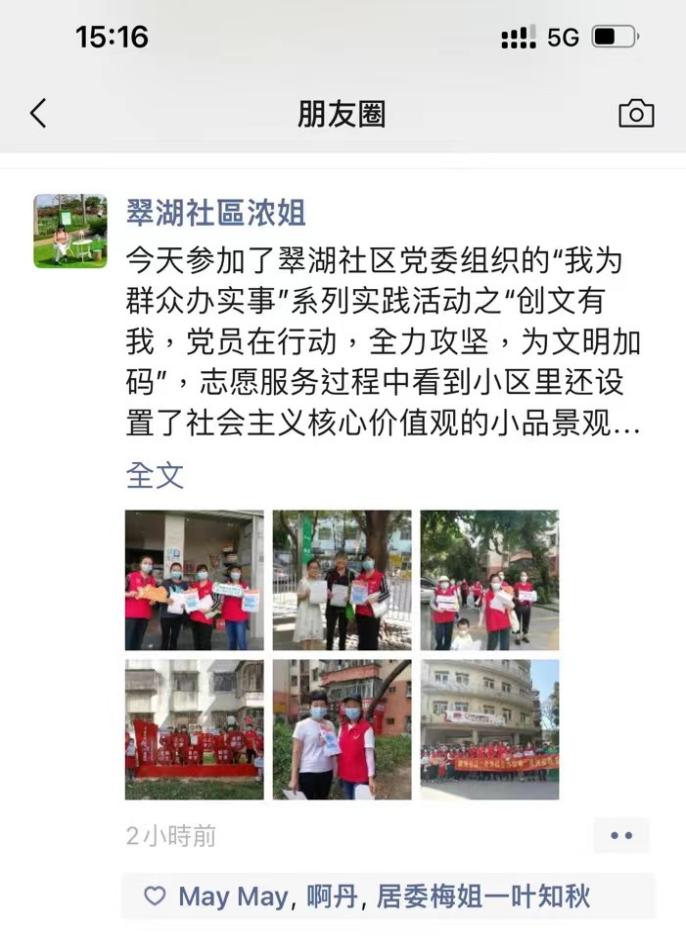
Task: Tap the name 翠湖社區浓姐
Action: click(215, 212)
